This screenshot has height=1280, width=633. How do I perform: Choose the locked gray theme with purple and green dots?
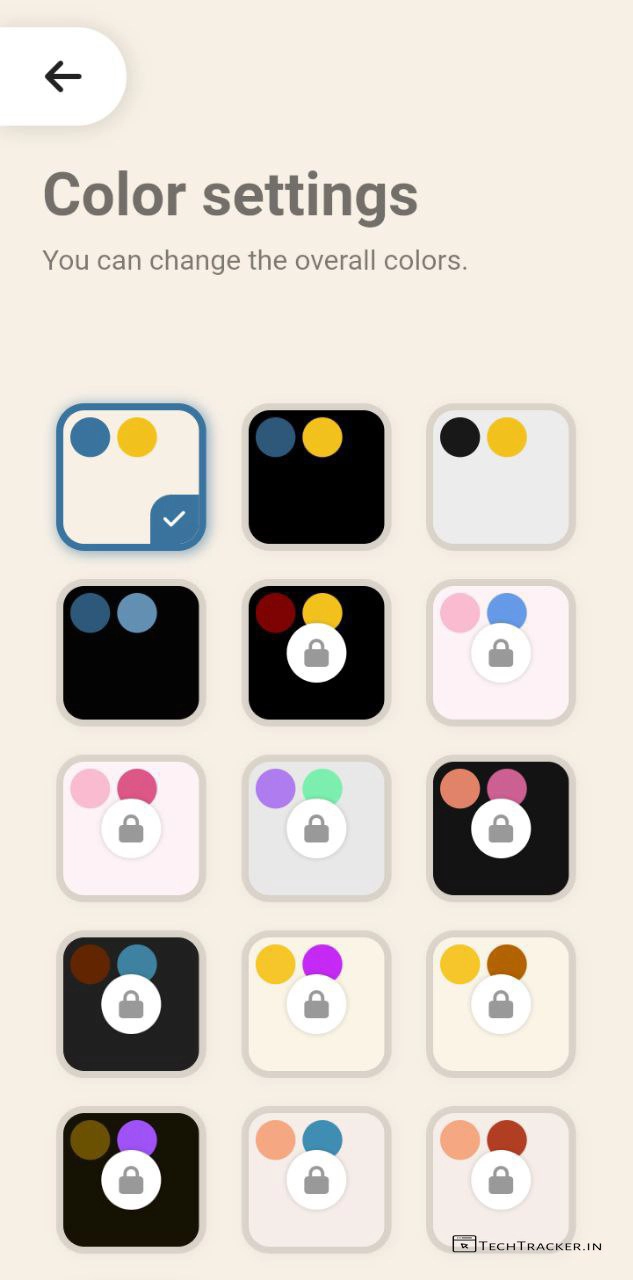(316, 829)
